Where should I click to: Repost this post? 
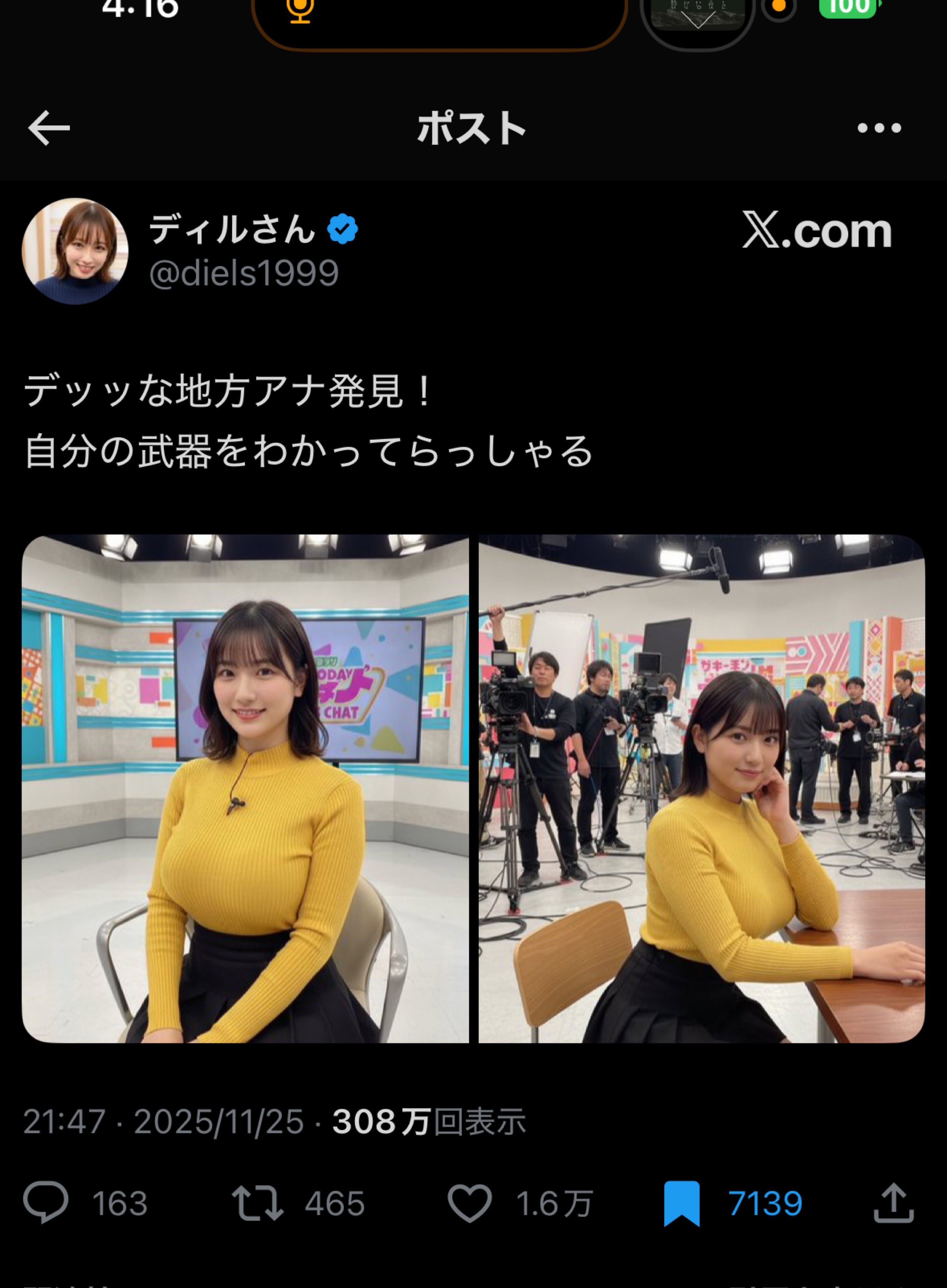pos(257,1202)
